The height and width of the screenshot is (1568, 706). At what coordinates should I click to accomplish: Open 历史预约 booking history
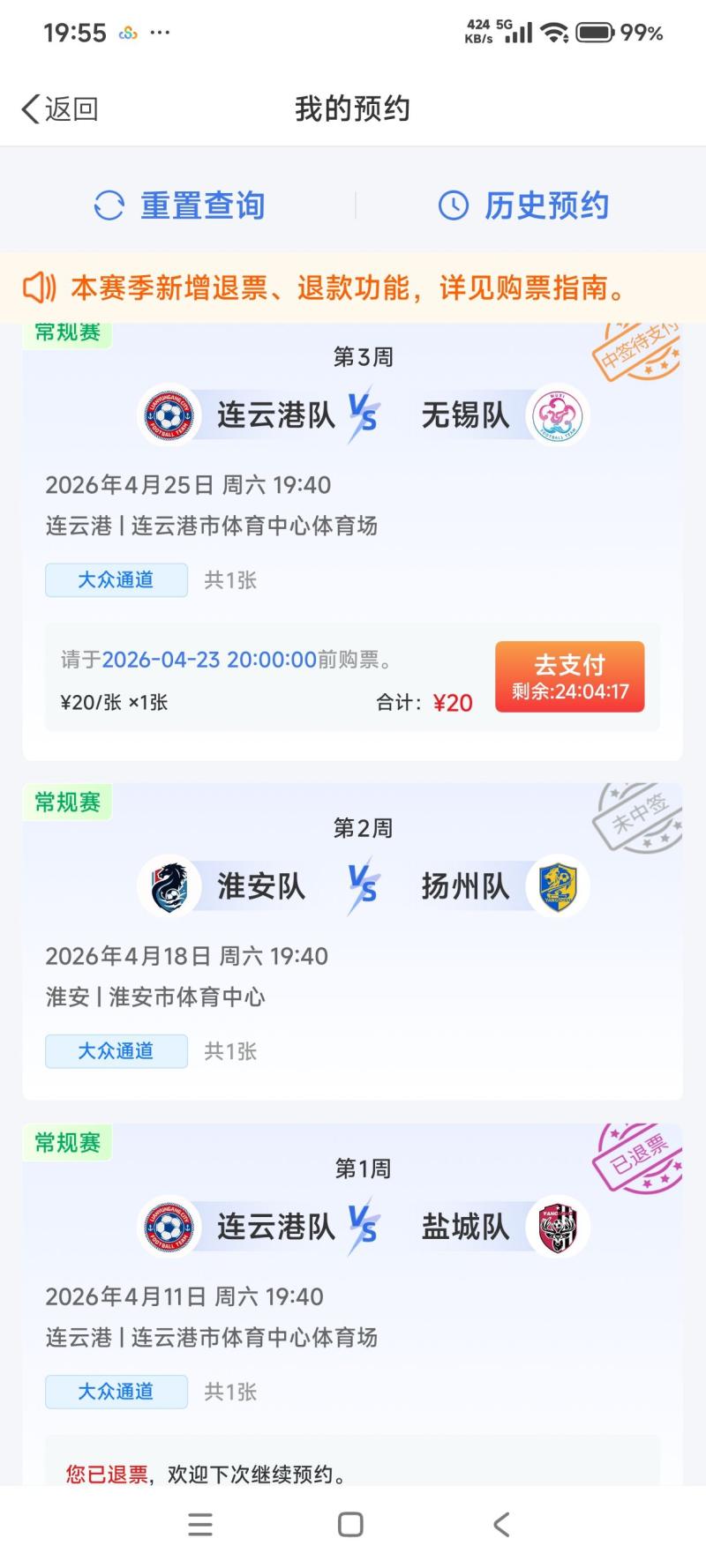click(524, 206)
